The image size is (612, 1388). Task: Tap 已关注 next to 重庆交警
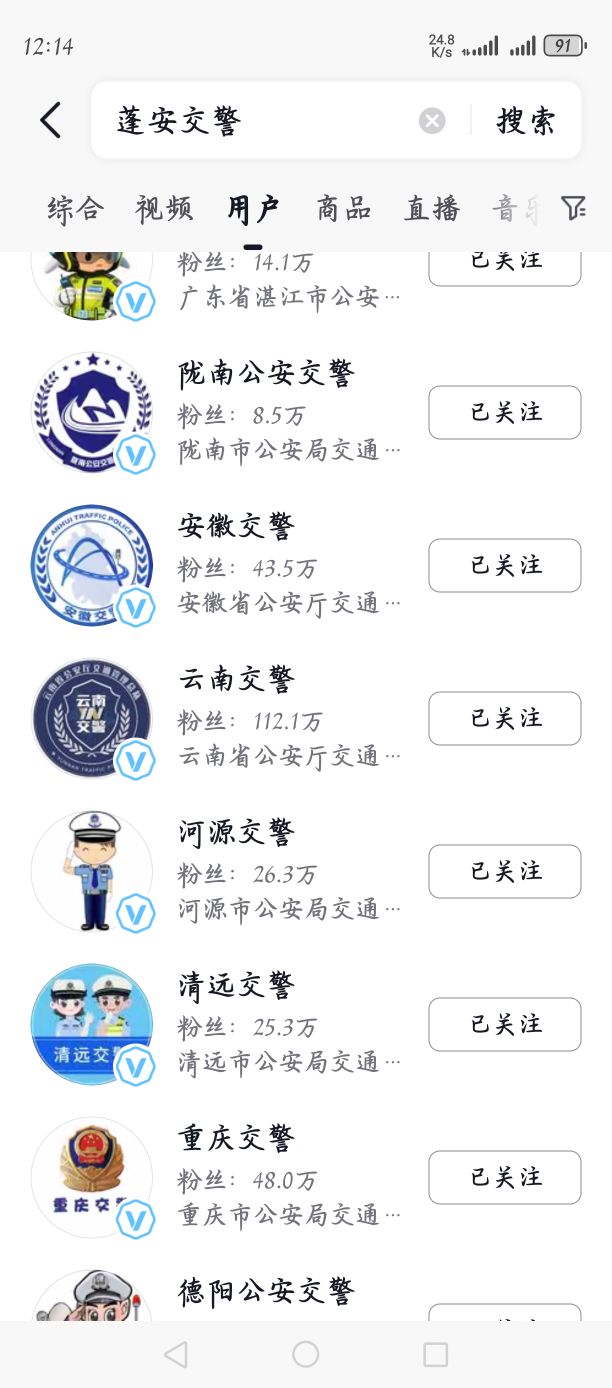coord(505,1177)
